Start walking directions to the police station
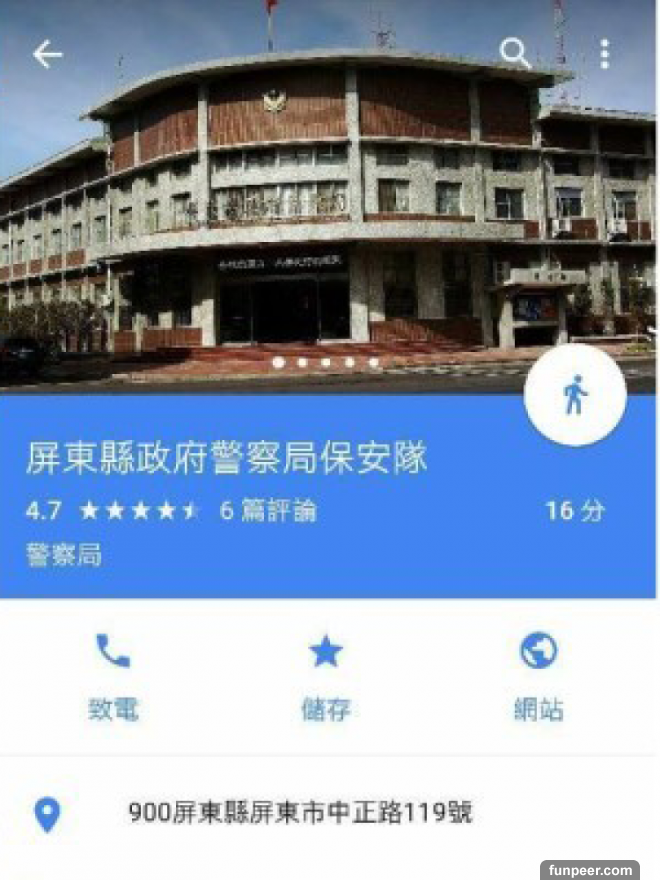The height and width of the screenshot is (880, 660). (x=575, y=395)
